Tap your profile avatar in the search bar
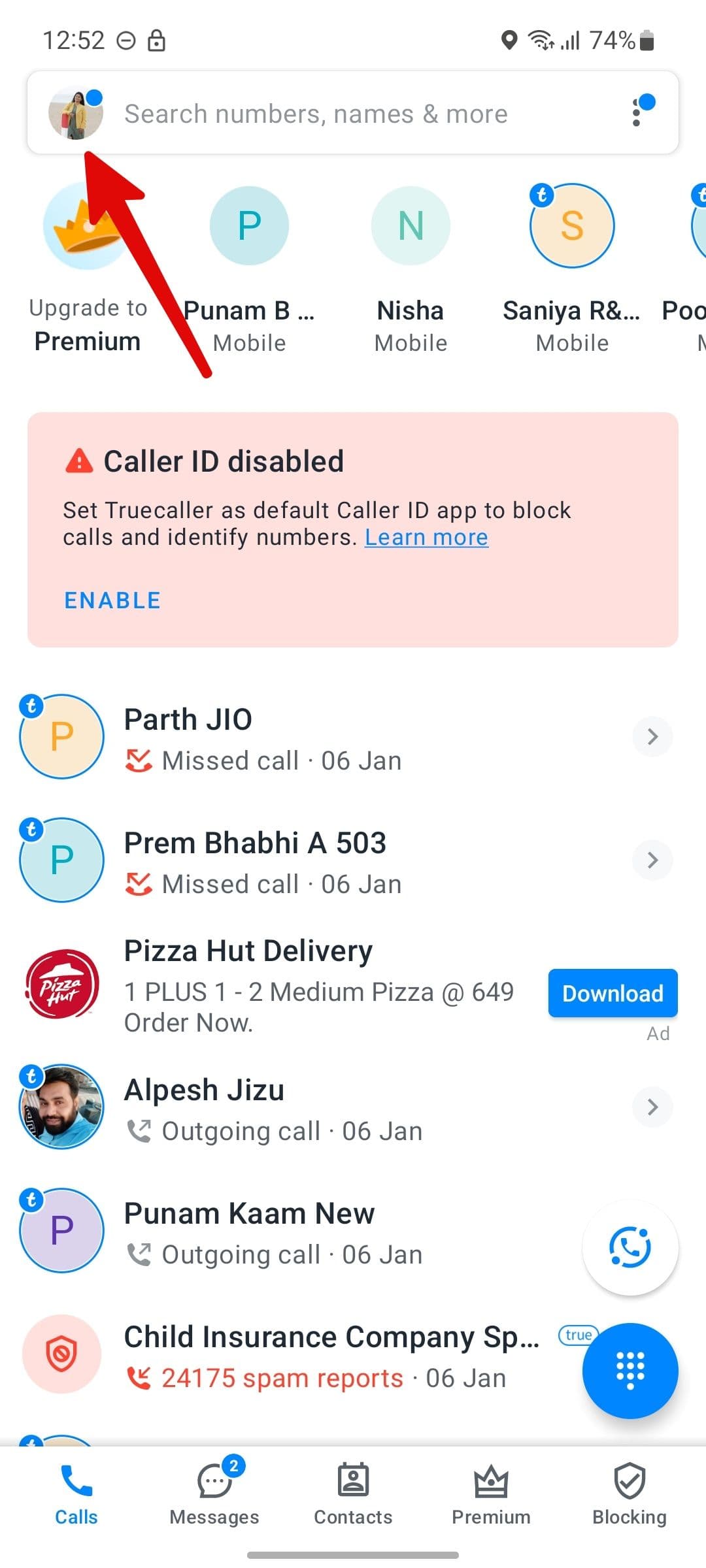706x1568 pixels. 75,113
